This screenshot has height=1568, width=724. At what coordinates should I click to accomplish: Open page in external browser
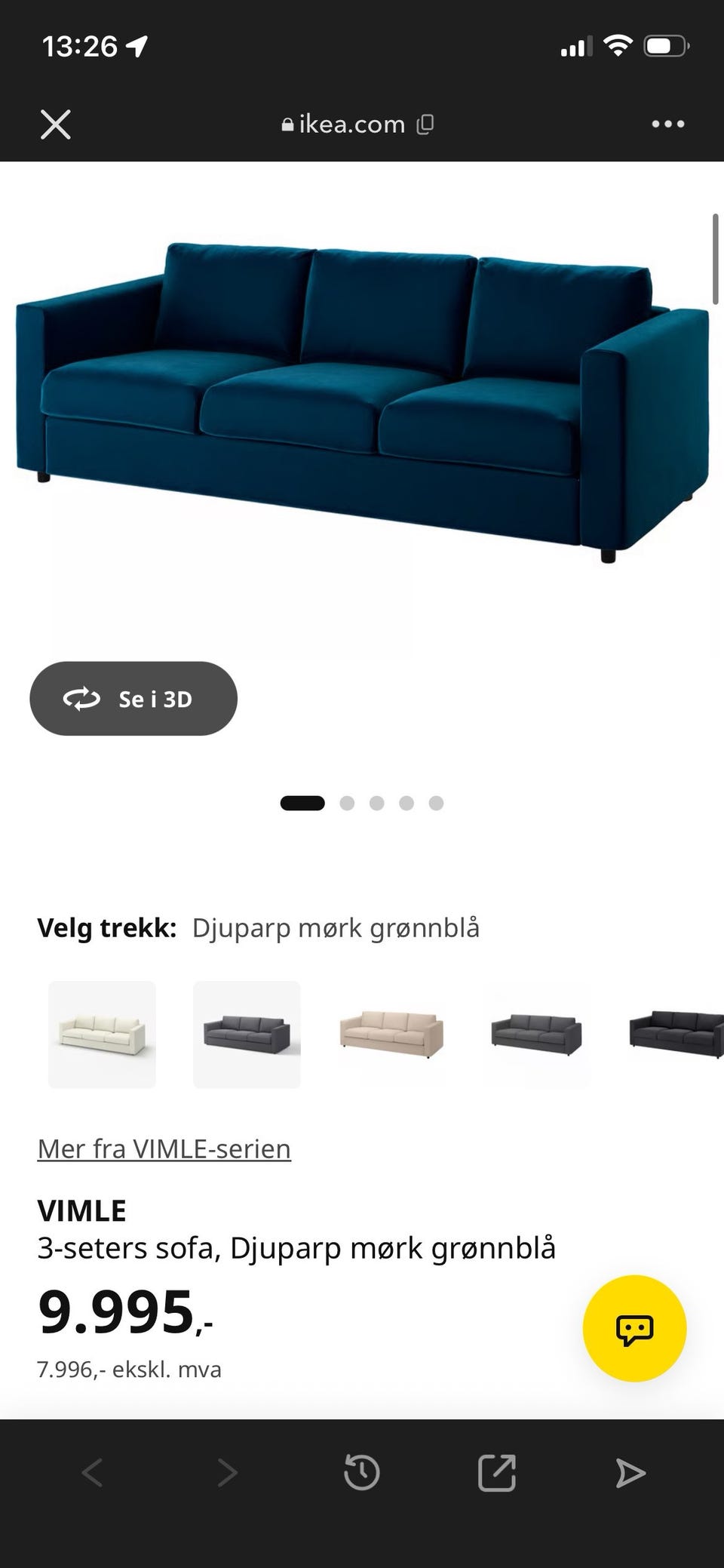497,1472
